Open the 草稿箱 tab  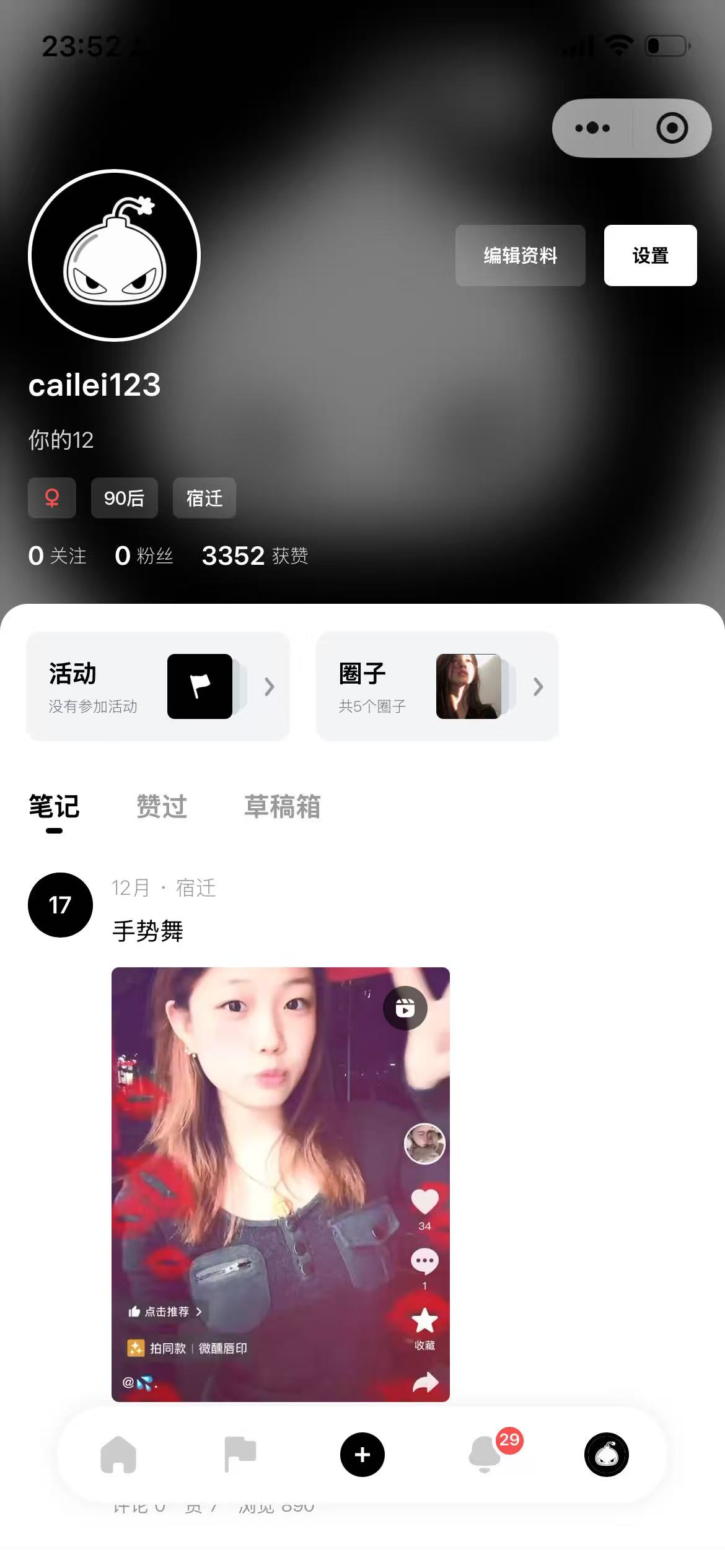click(x=282, y=807)
